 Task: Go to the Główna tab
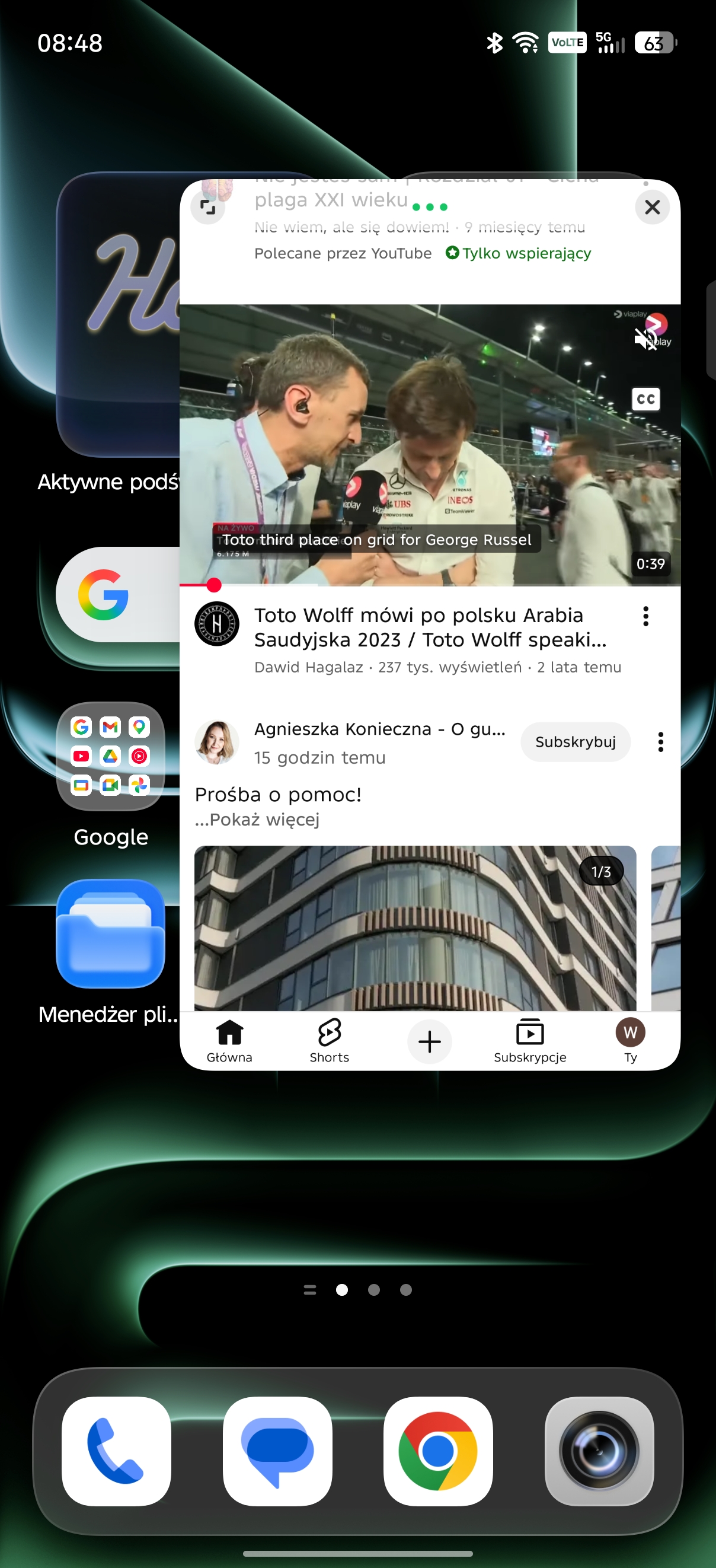click(x=229, y=1040)
